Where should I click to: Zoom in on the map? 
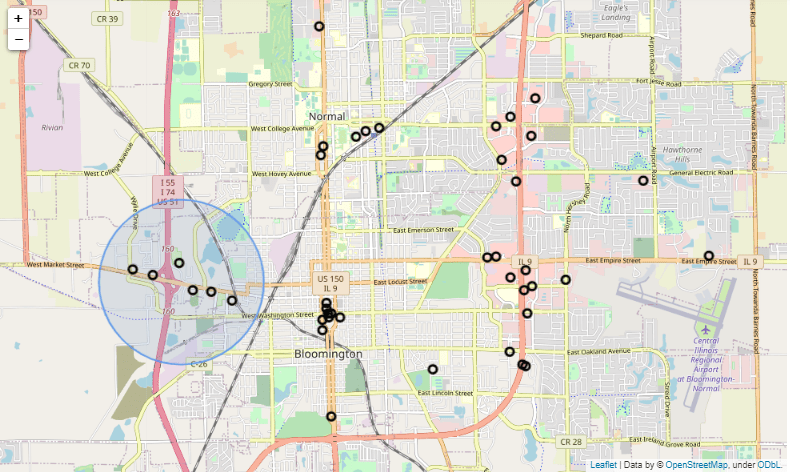18,18
